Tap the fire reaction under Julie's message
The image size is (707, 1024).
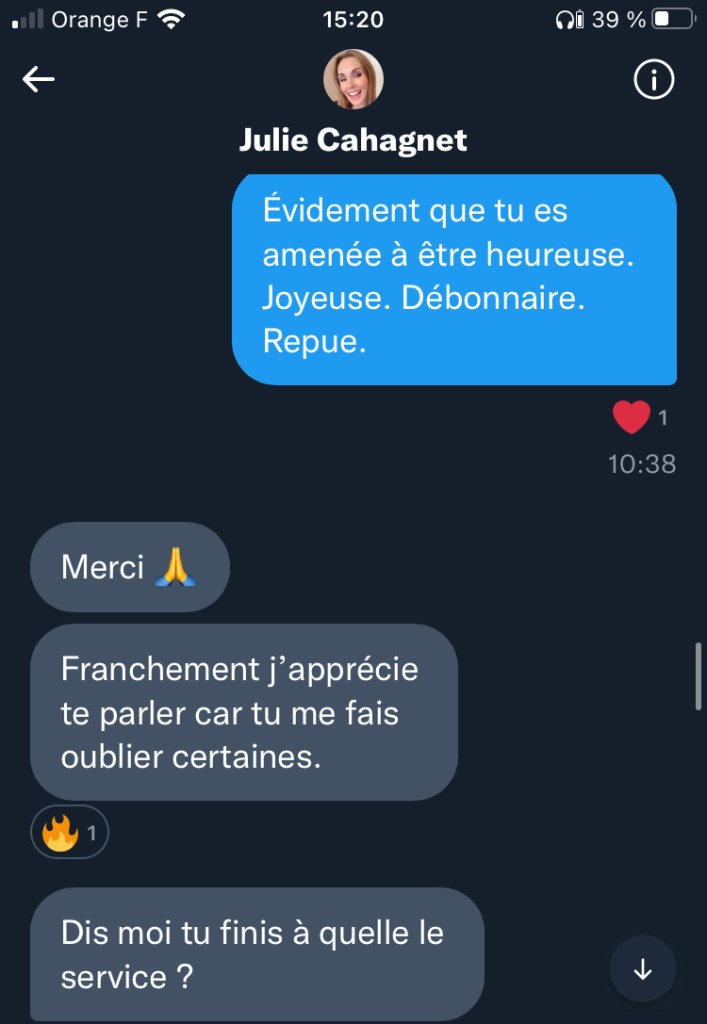(x=69, y=832)
